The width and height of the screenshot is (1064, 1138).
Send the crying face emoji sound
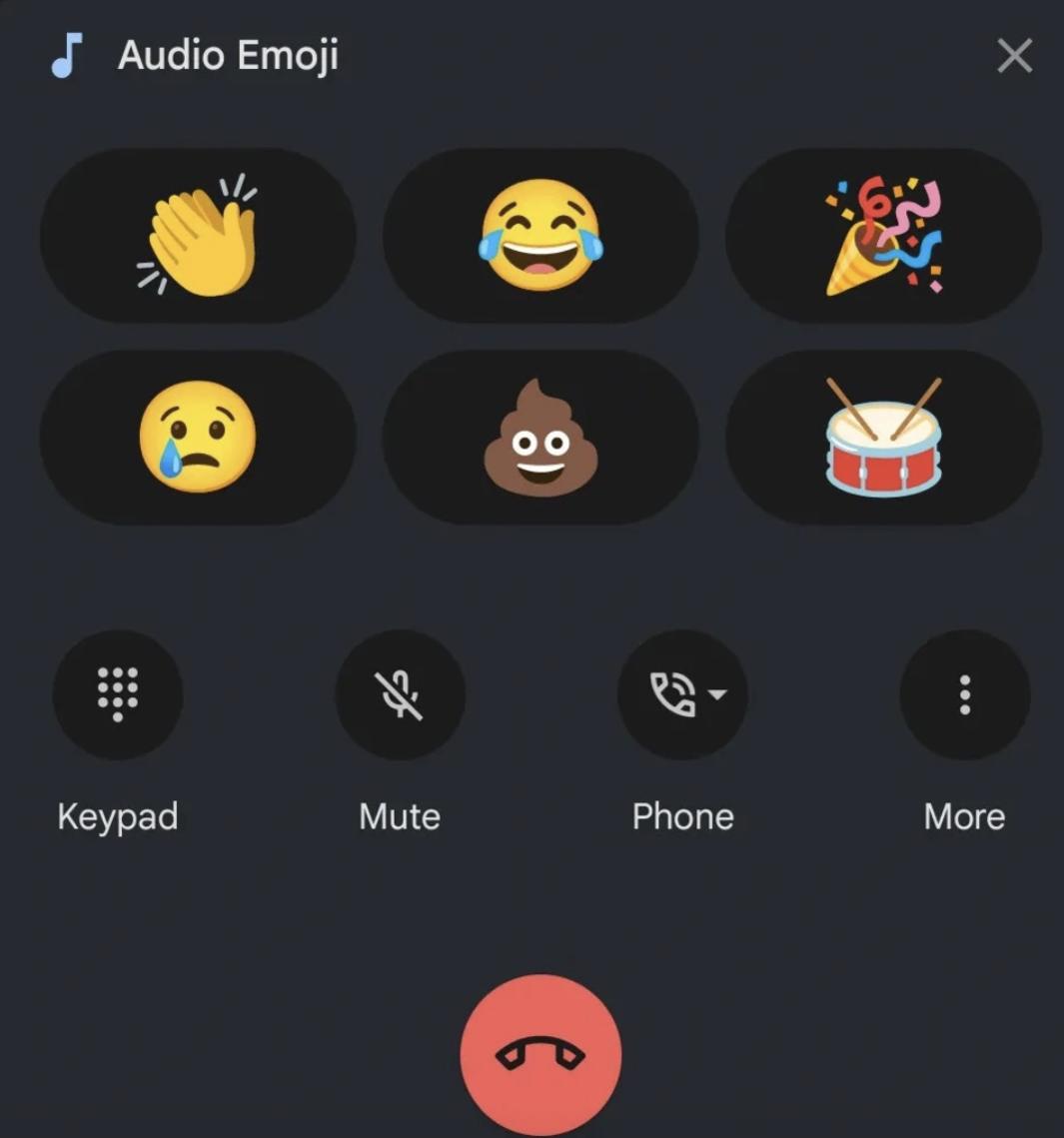pyautogui.click(x=198, y=437)
